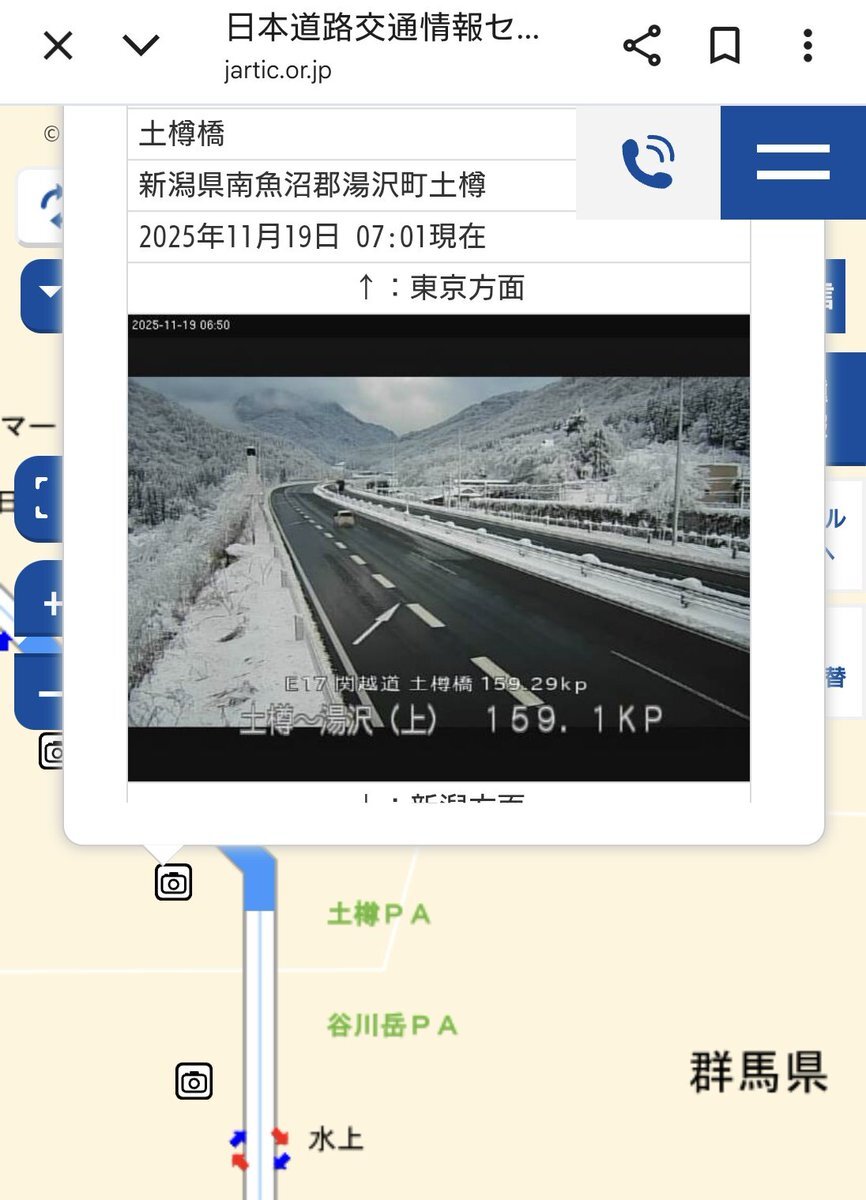Zoom in on the map
The width and height of the screenshot is (866, 1200).
pos(48,603)
